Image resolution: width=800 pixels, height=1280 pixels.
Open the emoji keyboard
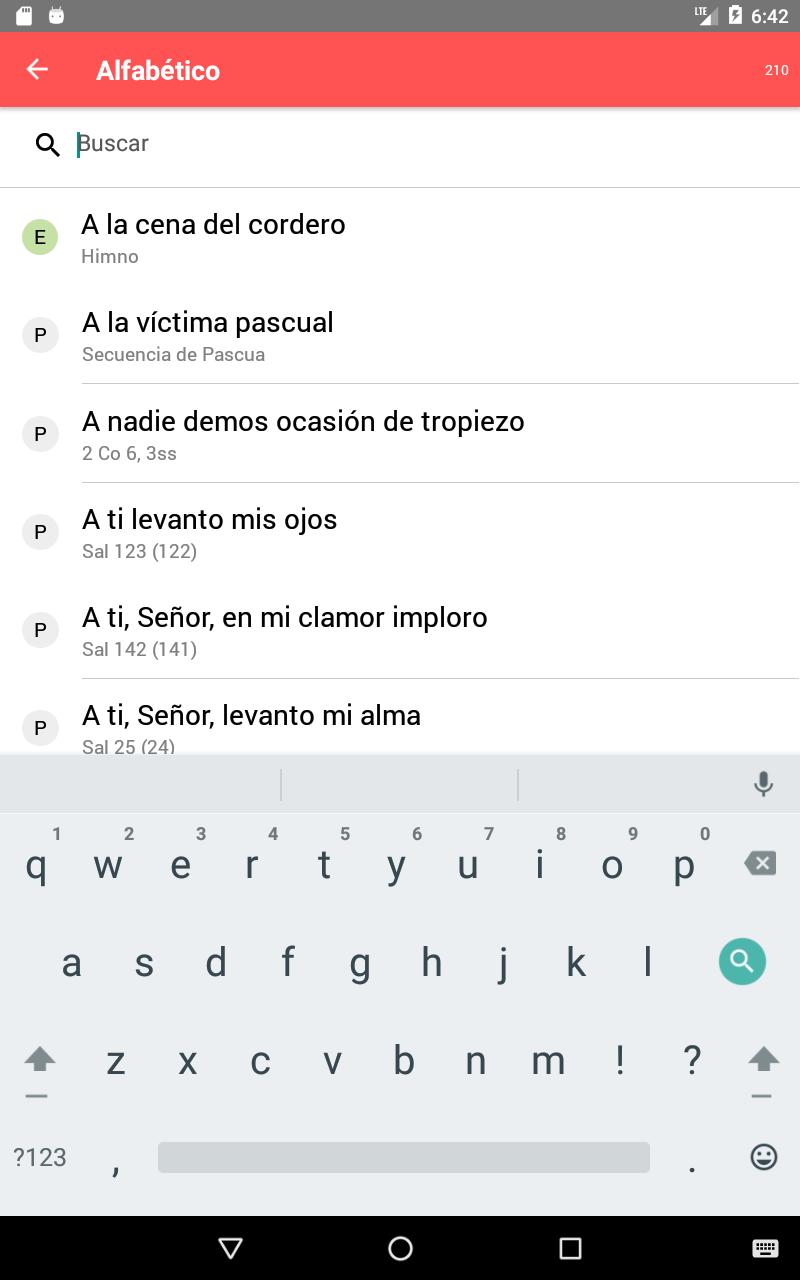point(763,1157)
